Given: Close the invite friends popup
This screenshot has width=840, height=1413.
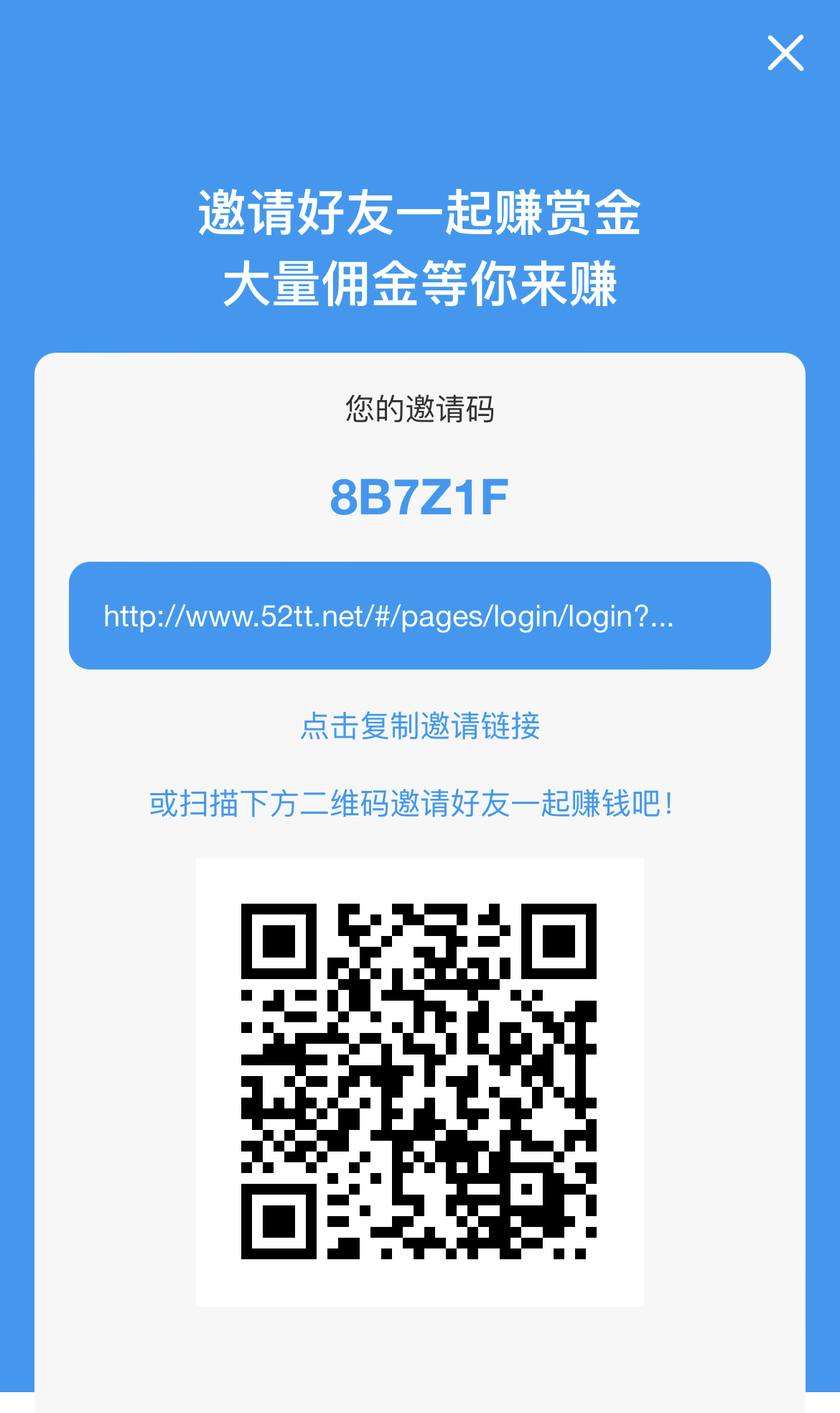Looking at the screenshot, I should pos(785,53).
